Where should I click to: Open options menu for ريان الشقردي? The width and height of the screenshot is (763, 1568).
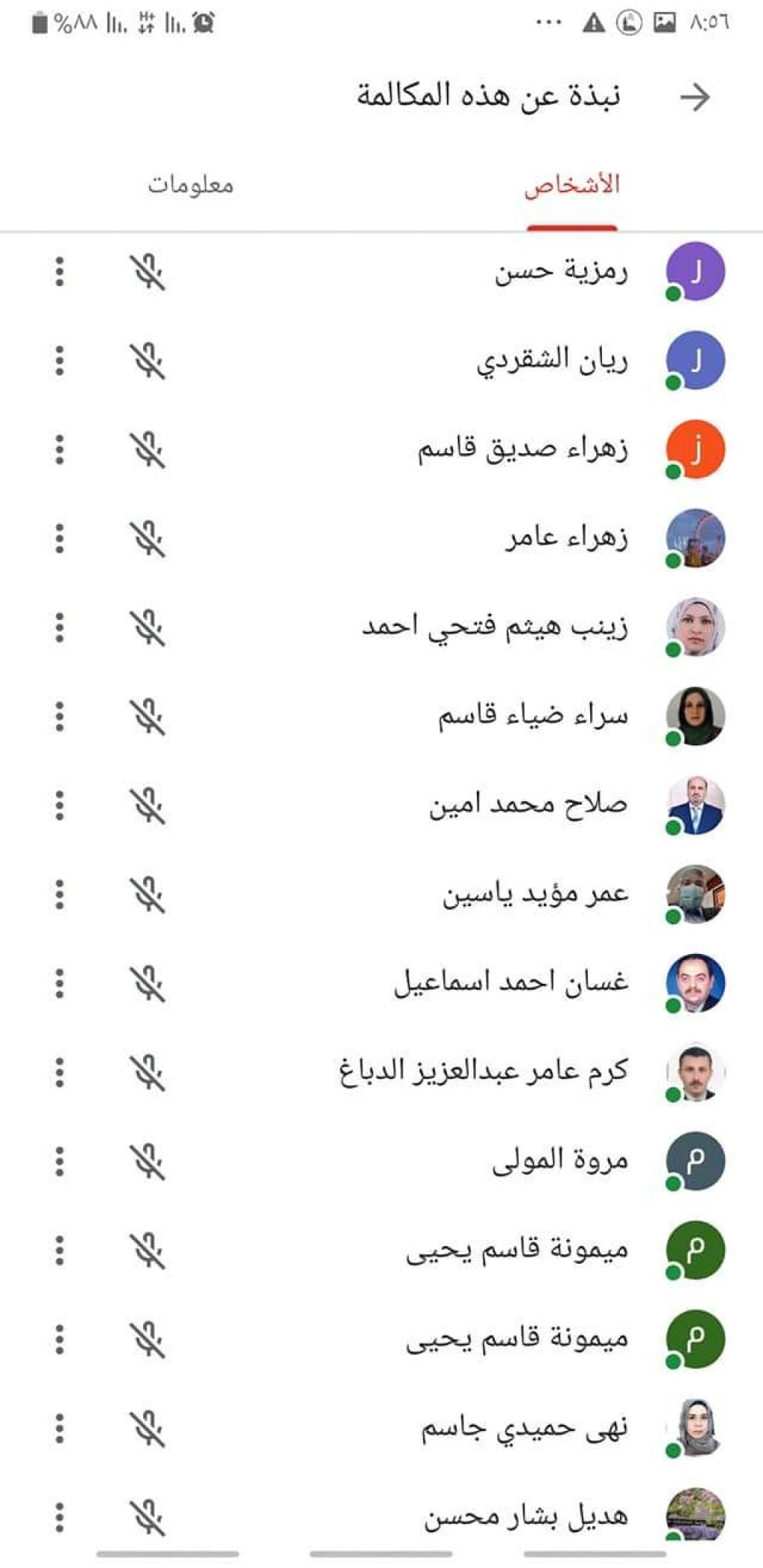click(60, 361)
